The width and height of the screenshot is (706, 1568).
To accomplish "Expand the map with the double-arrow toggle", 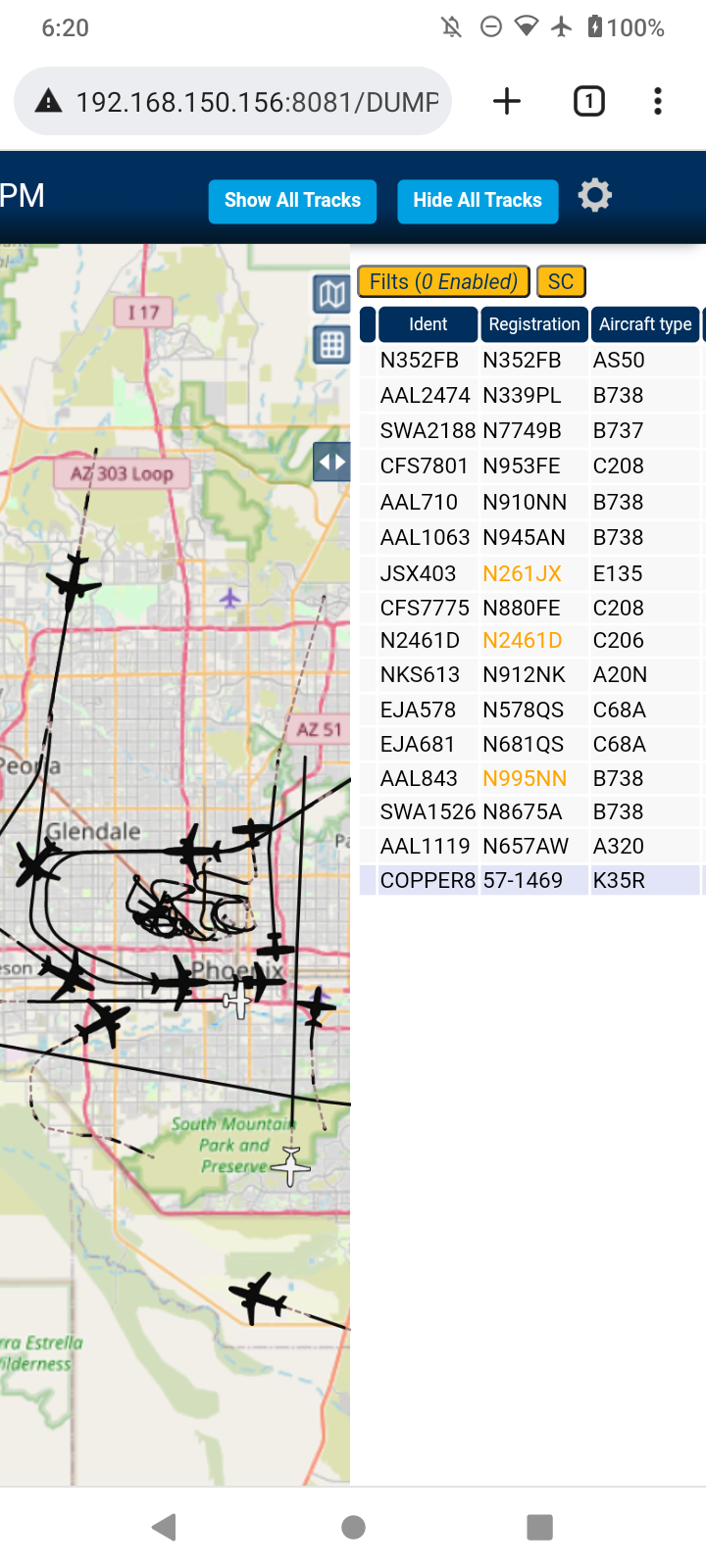I will 331,462.
